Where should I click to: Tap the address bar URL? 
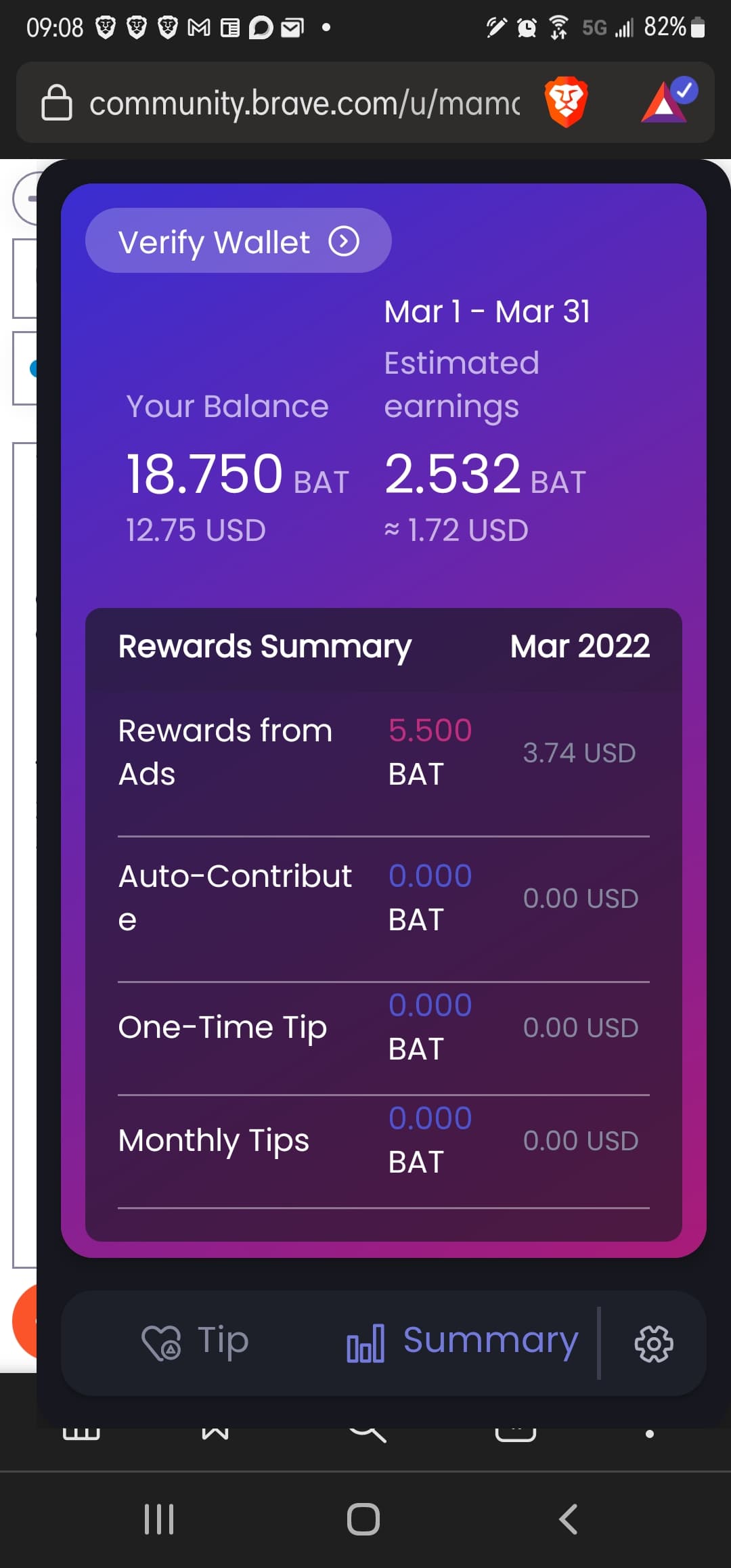(x=305, y=104)
